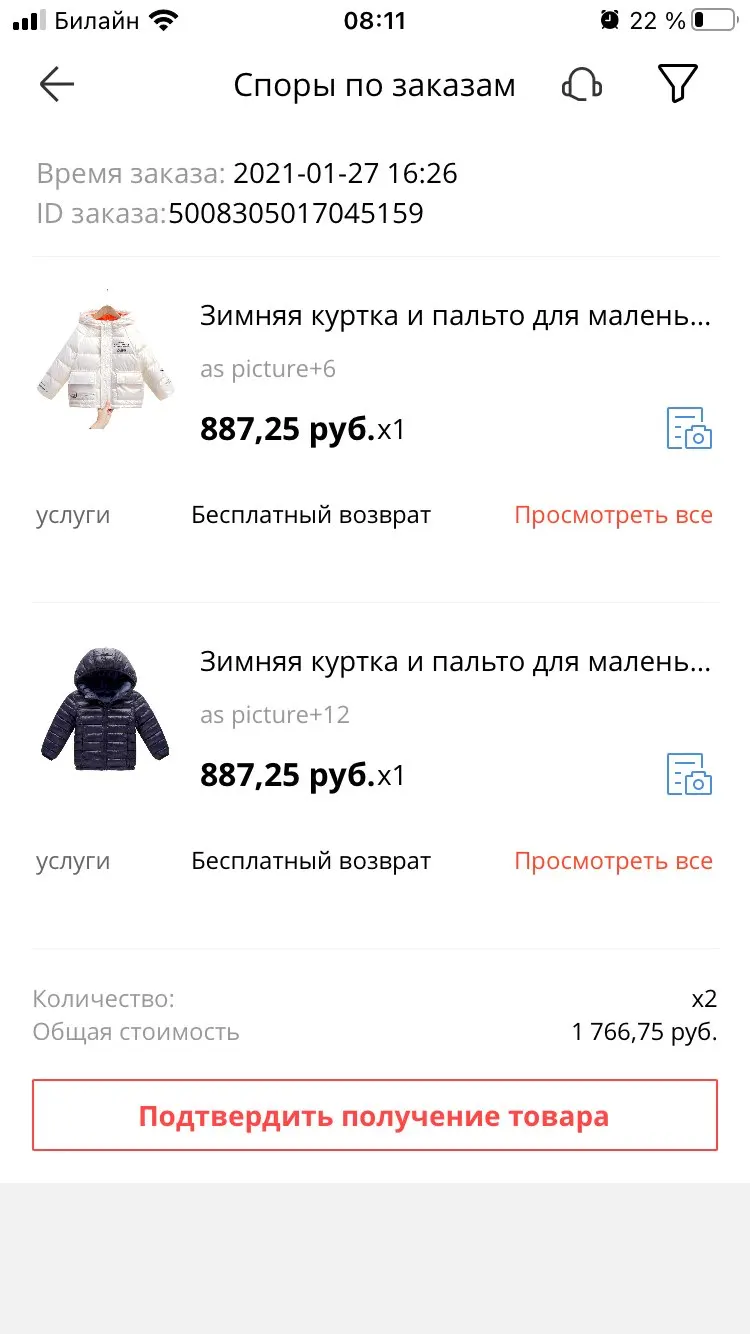Open snapshot icon for as picture+12 item

coord(689,774)
